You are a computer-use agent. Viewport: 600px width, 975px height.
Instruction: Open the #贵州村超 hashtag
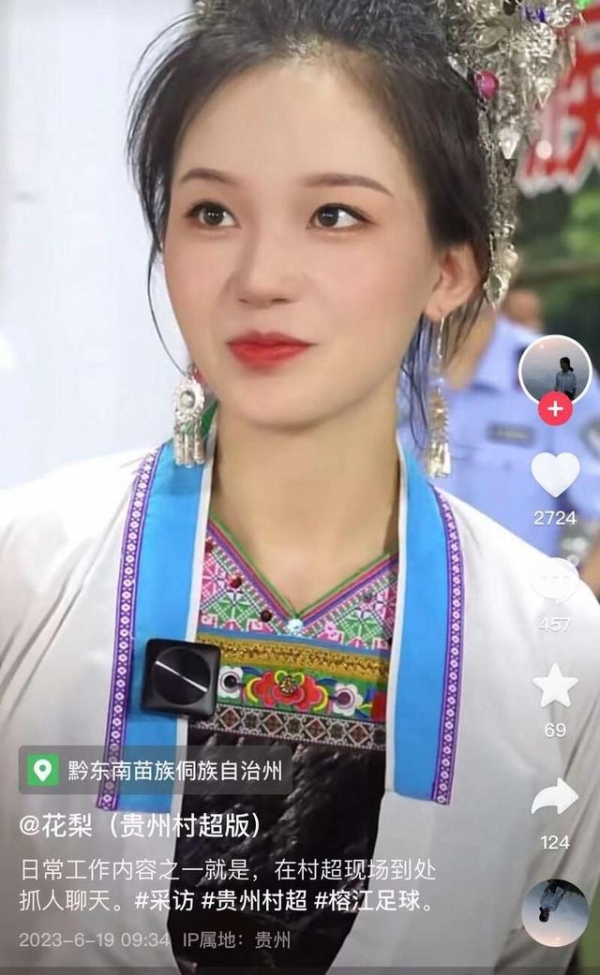254,901
